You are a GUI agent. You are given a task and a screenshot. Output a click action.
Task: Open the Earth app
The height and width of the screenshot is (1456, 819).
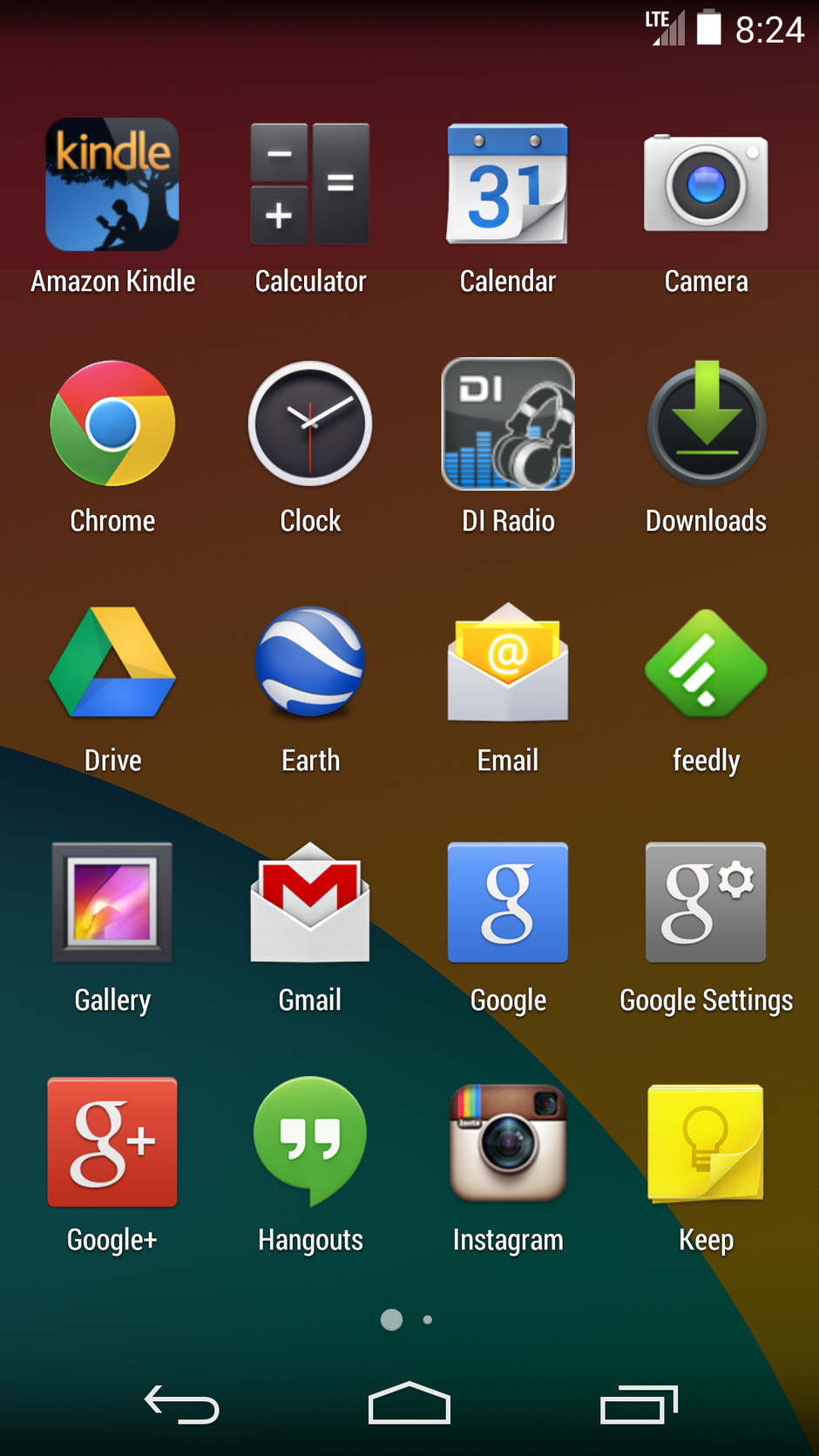(310, 664)
